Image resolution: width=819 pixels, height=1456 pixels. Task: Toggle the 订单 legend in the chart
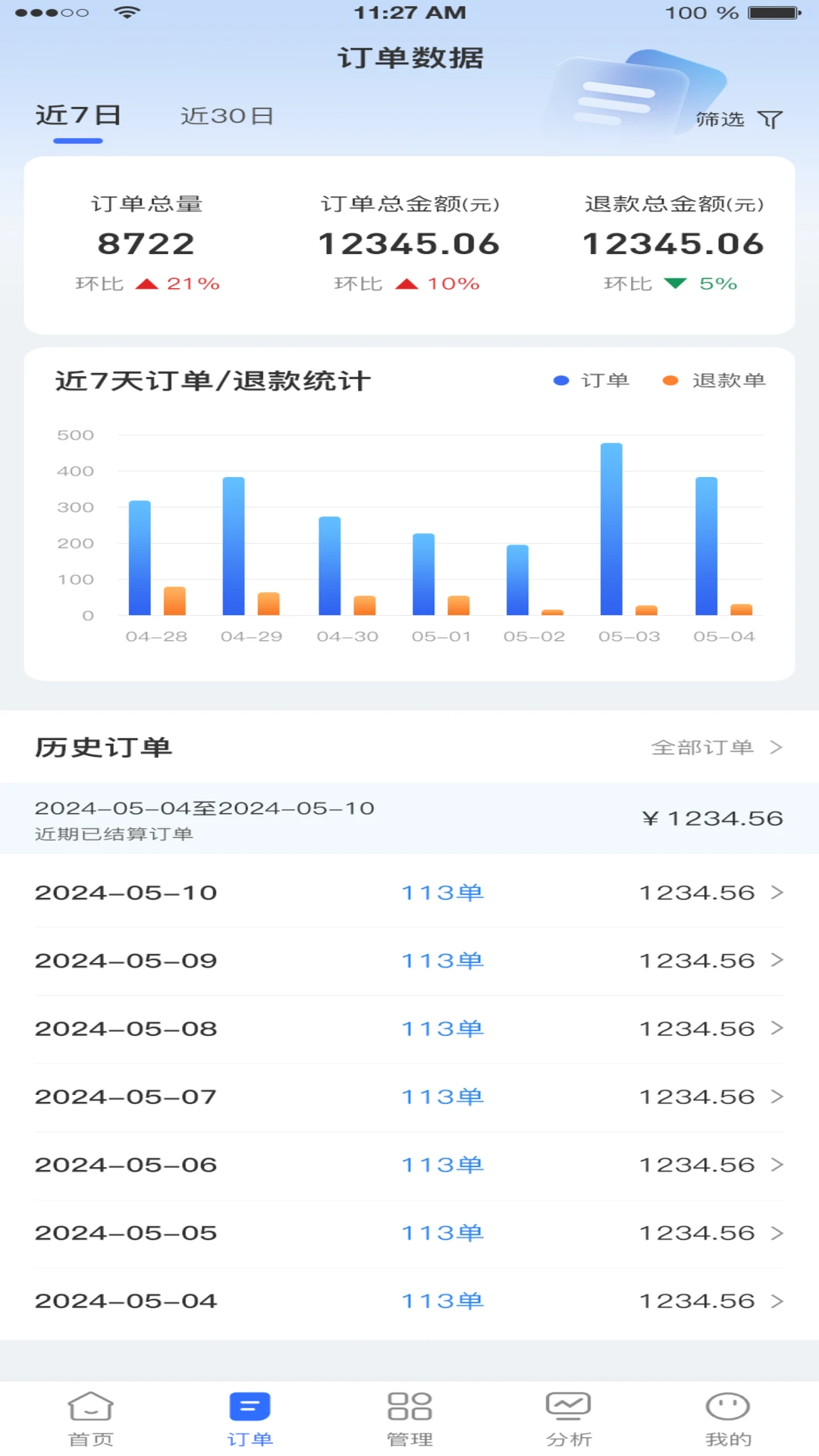(593, 380)
